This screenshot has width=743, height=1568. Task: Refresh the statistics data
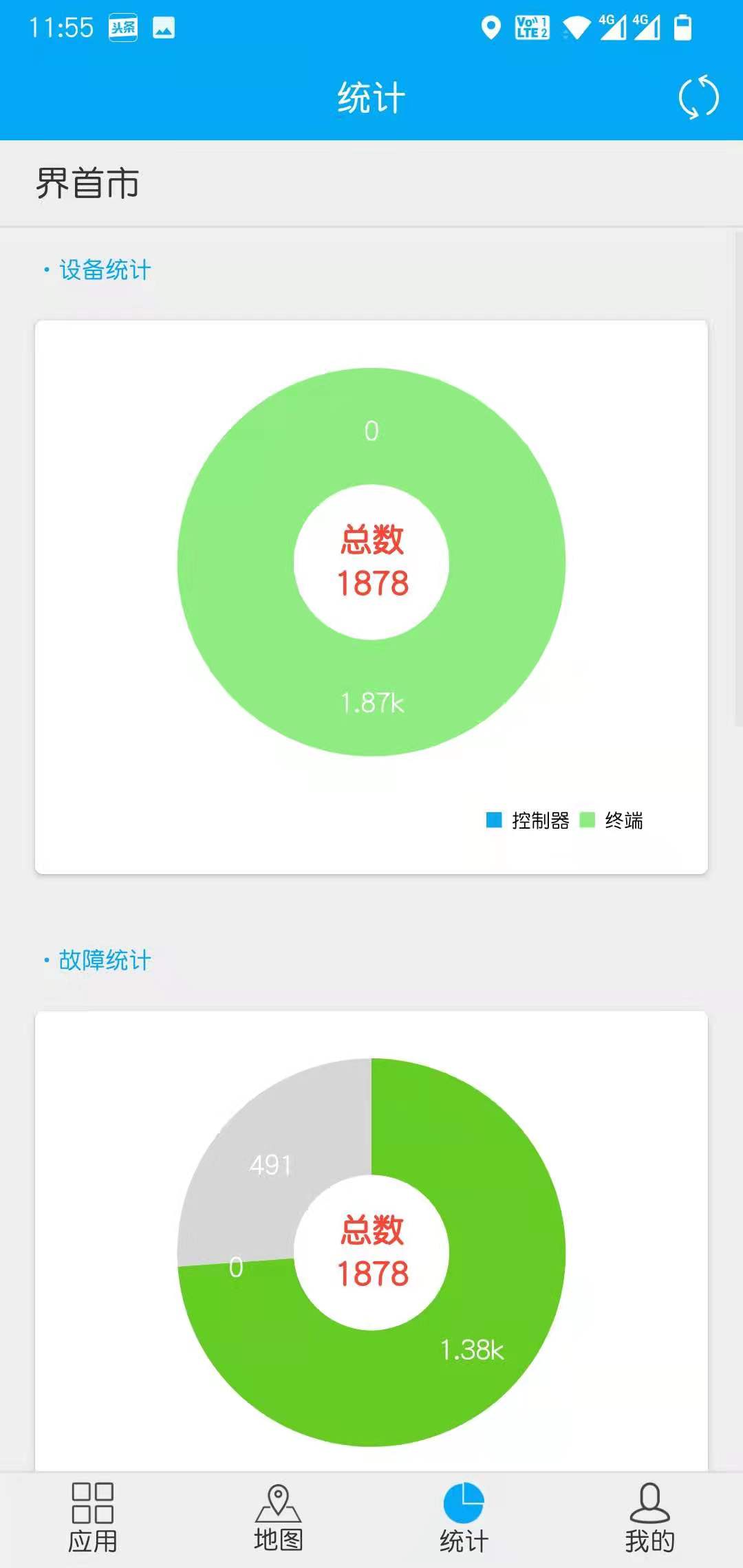pyautogui.click(x=698, y=97)
